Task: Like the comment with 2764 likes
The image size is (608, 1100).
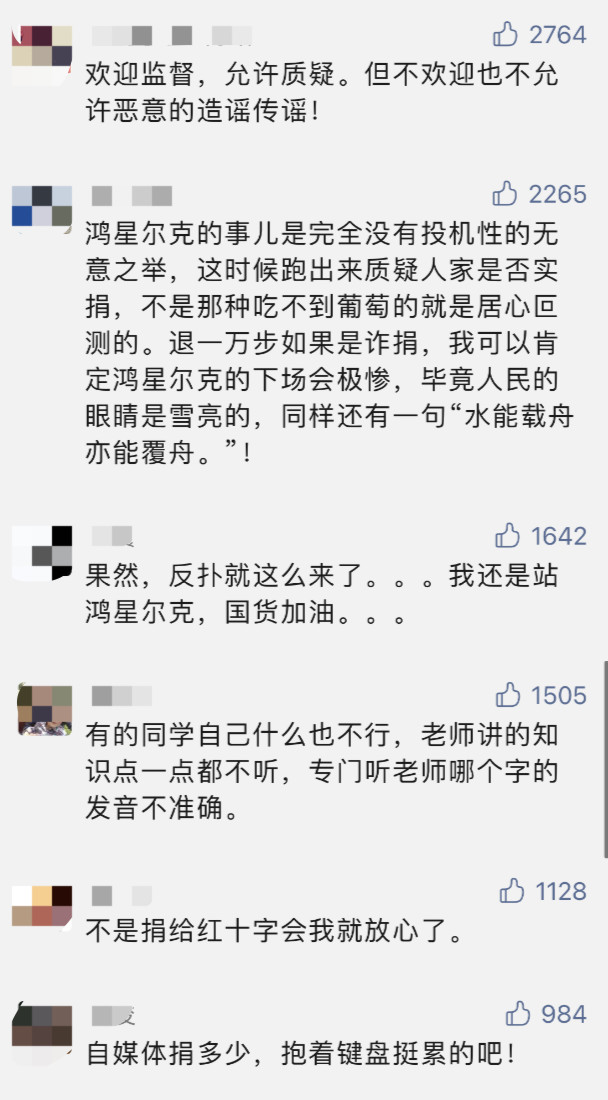Action: tap(507, 35)
